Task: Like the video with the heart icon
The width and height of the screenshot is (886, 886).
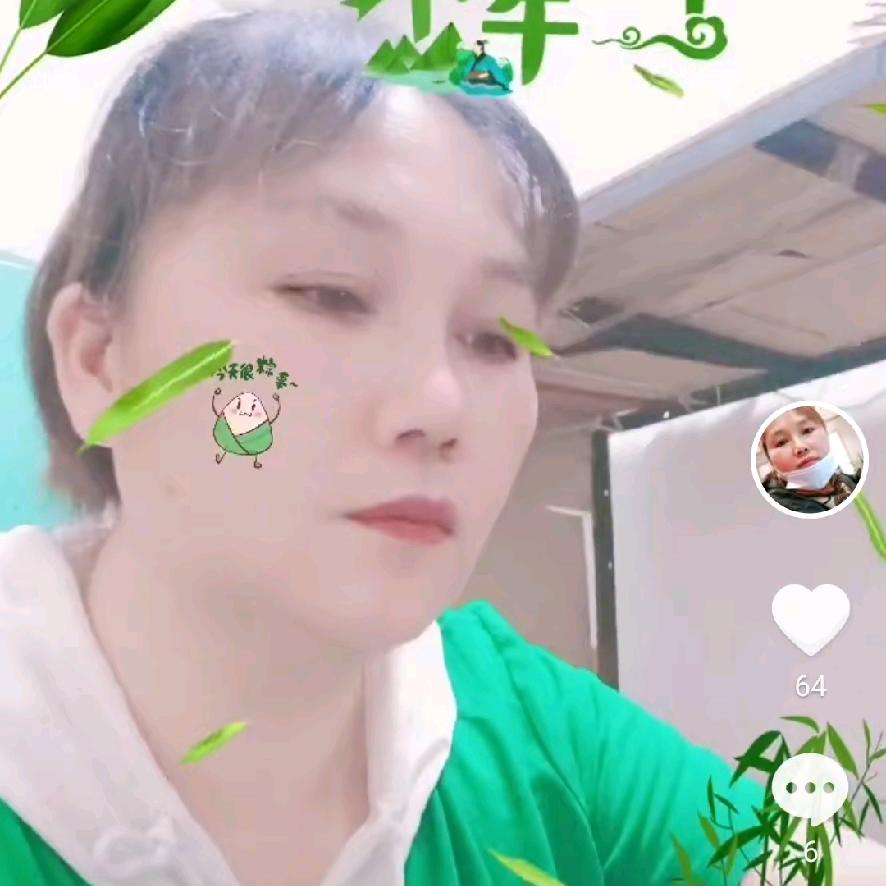Action: [811, 619]
